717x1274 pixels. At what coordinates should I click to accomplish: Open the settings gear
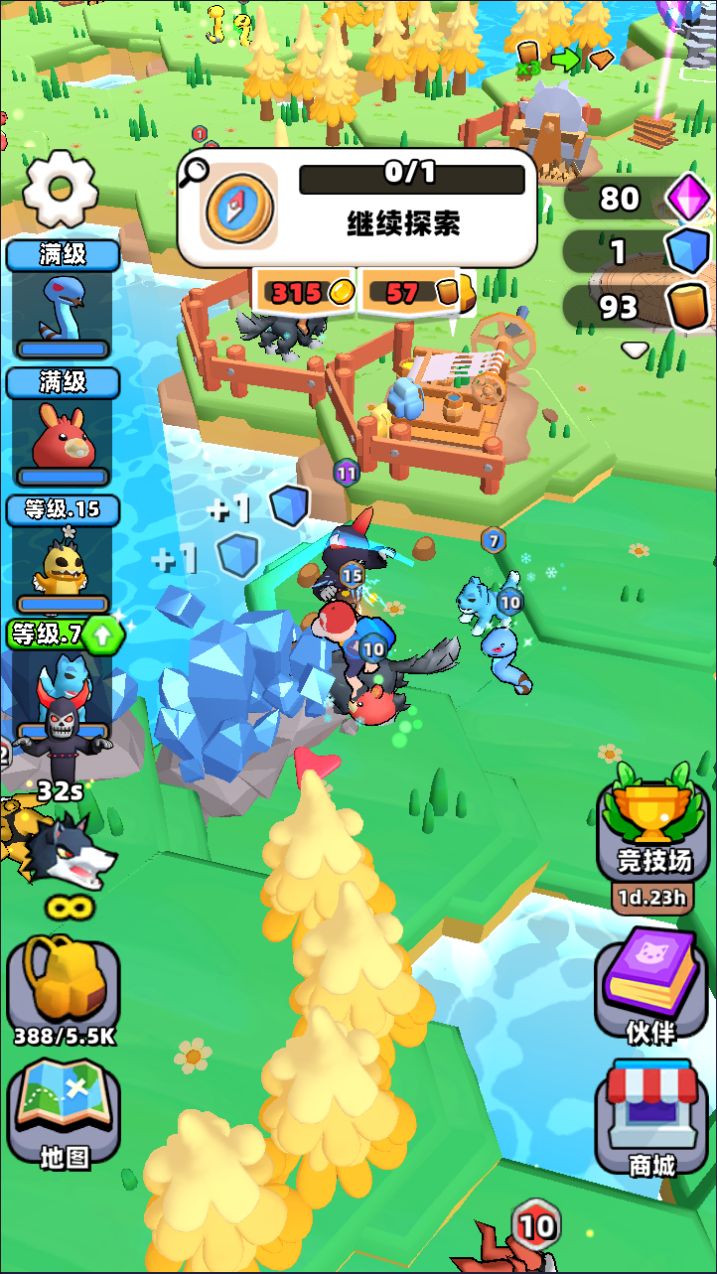60,189
